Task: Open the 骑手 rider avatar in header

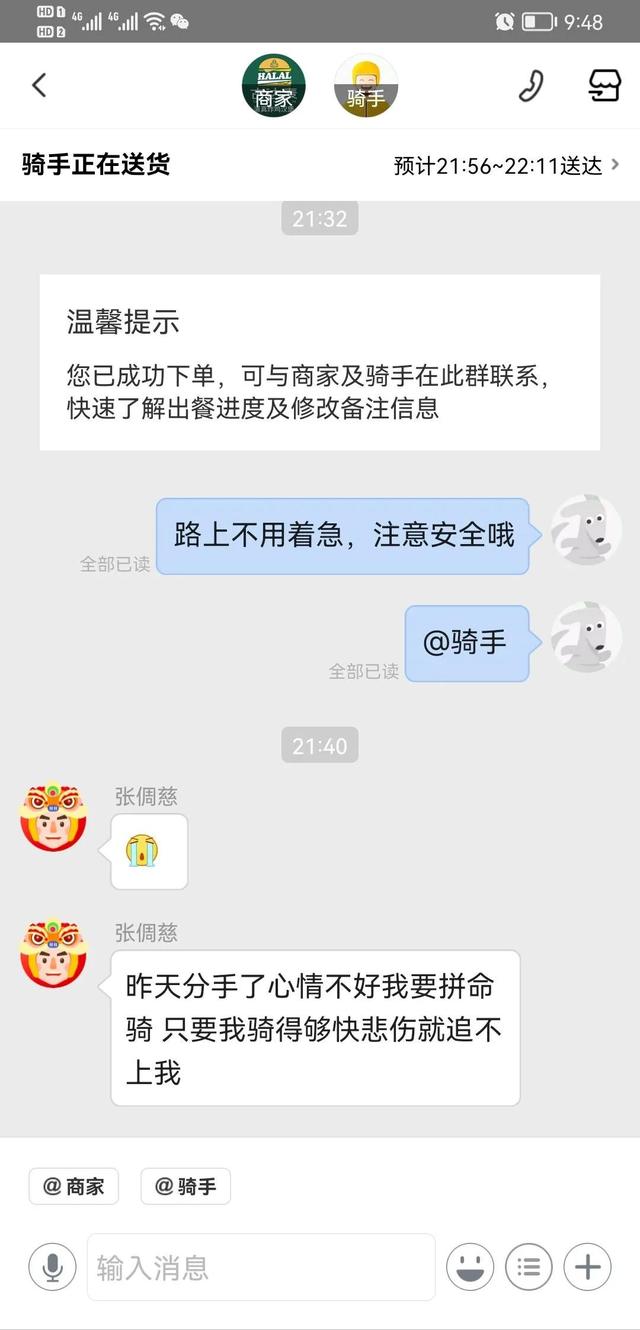Action: coord(366,86)
